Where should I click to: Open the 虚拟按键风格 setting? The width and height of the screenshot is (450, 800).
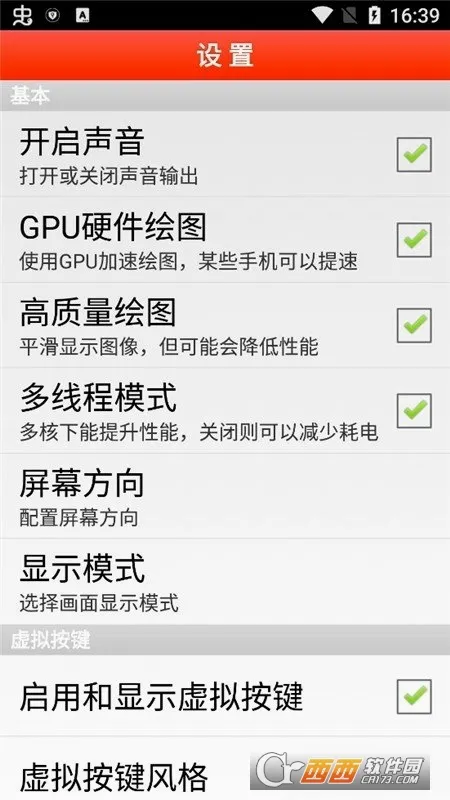(225, 769)
